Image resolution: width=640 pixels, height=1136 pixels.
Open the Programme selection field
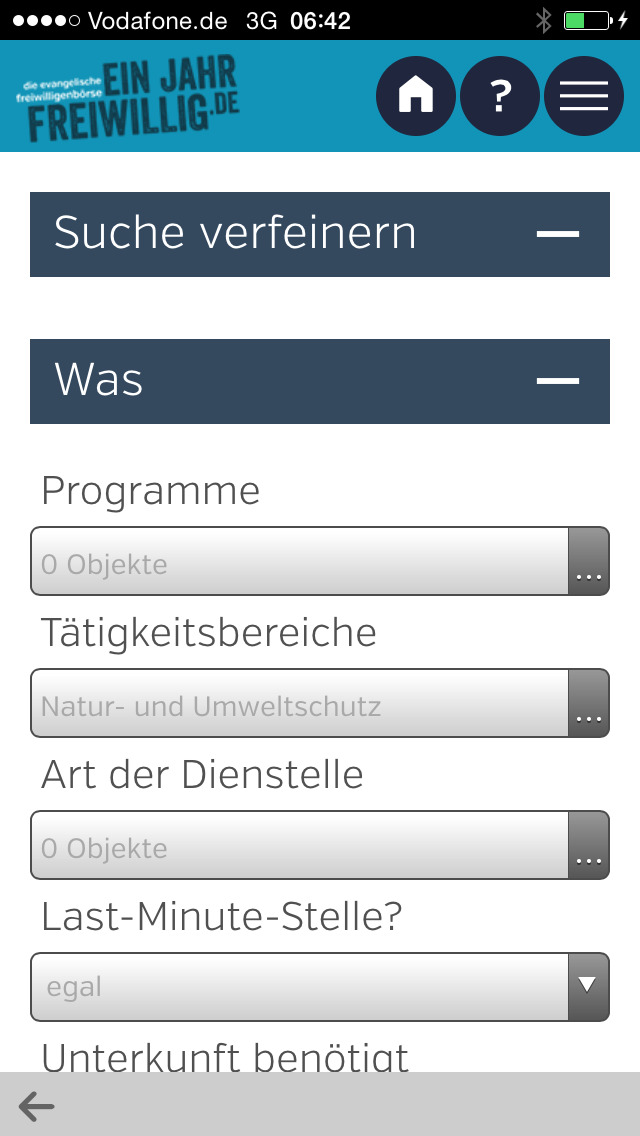(320, 561)
